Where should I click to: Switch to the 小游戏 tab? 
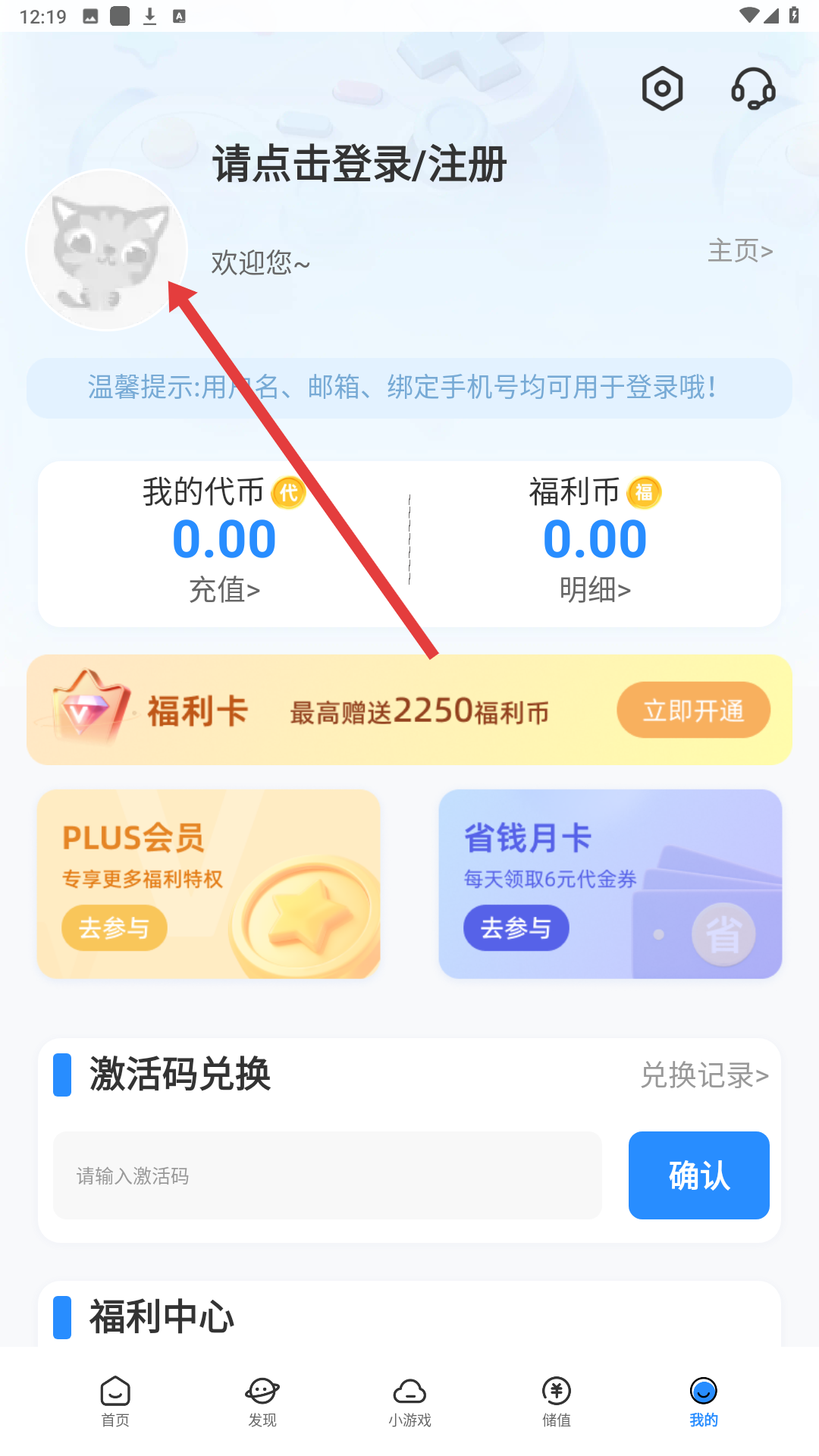tap(409, 1401)
